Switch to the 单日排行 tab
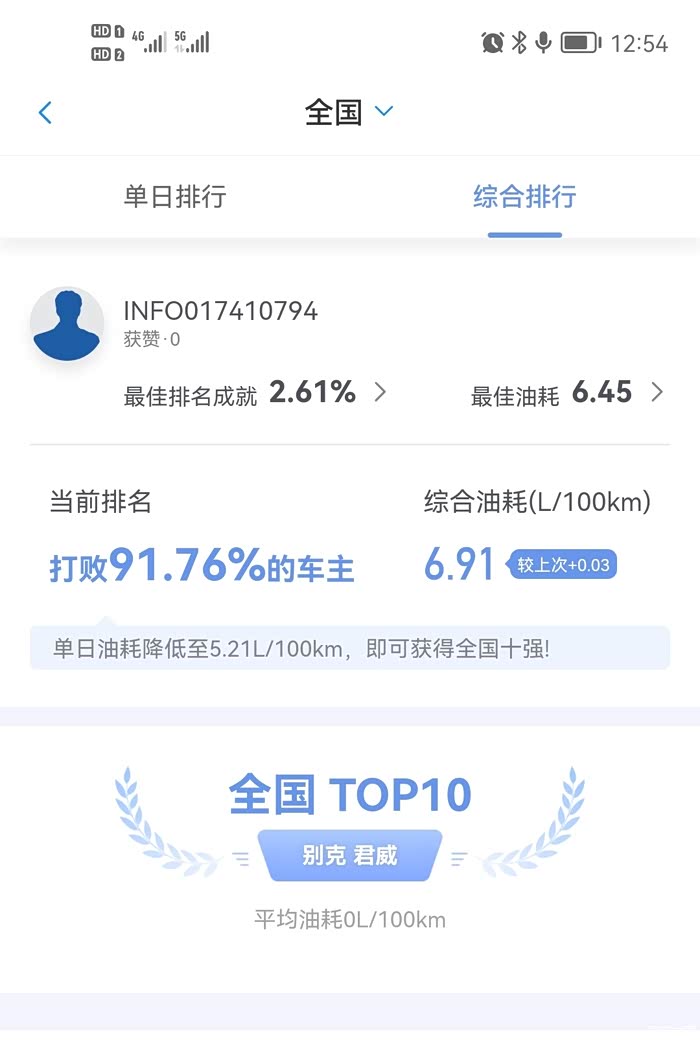The height and width of the screenshot is (1042, 700). pos(175,197)
